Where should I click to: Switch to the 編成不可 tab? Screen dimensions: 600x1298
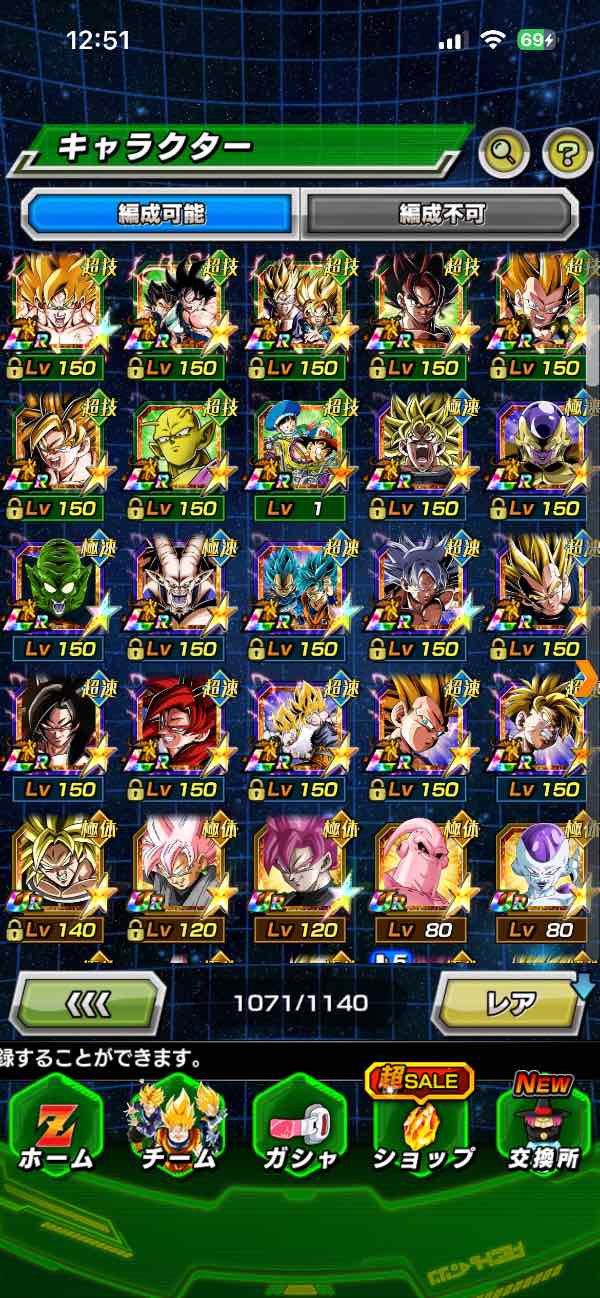[x=441, y=213]
